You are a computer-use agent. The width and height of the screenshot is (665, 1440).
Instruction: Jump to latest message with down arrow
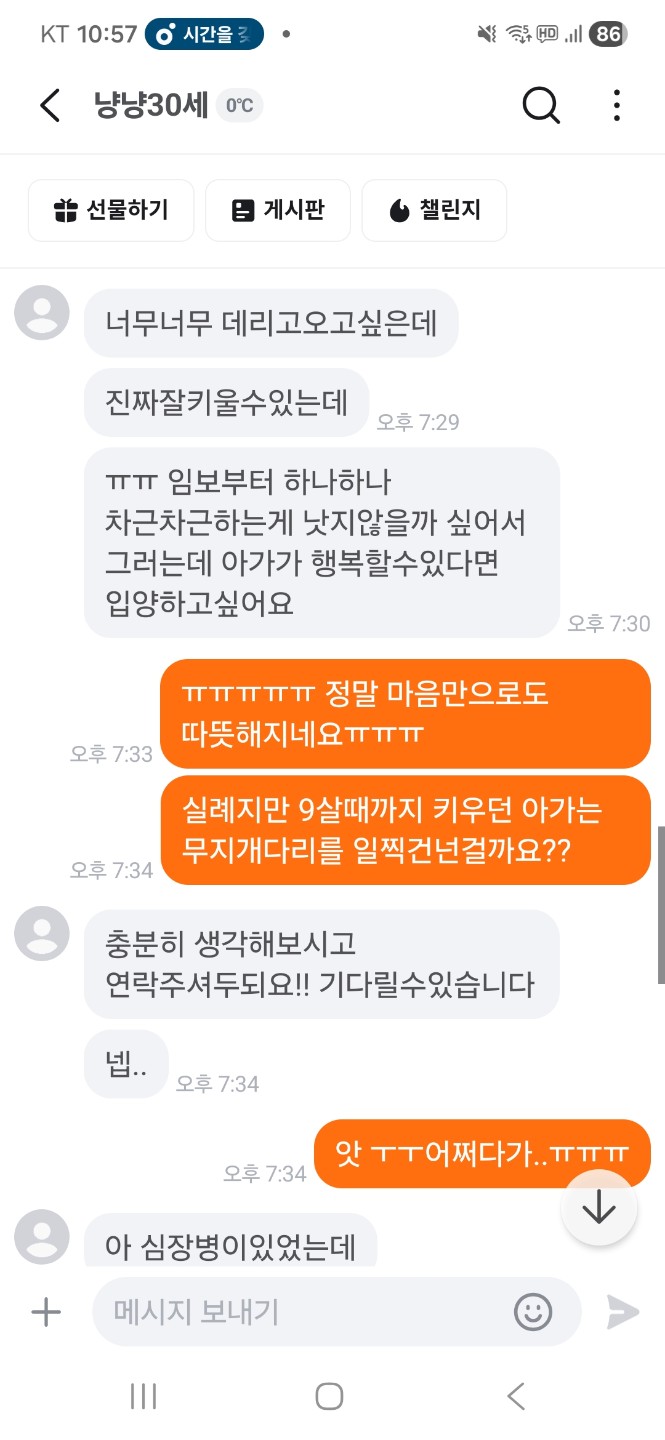[x=598, y=1208]
